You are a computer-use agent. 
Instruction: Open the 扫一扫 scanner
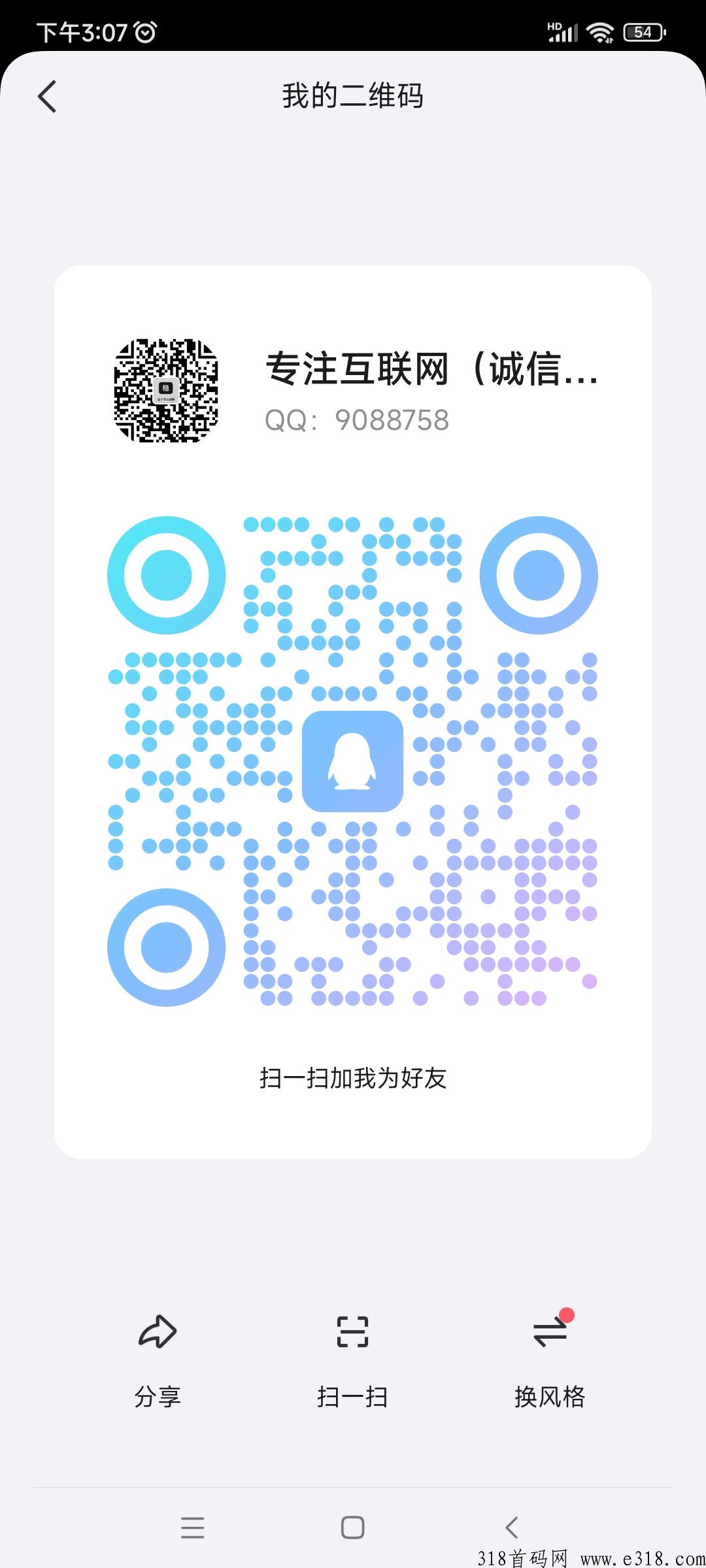coord(352,1356)
